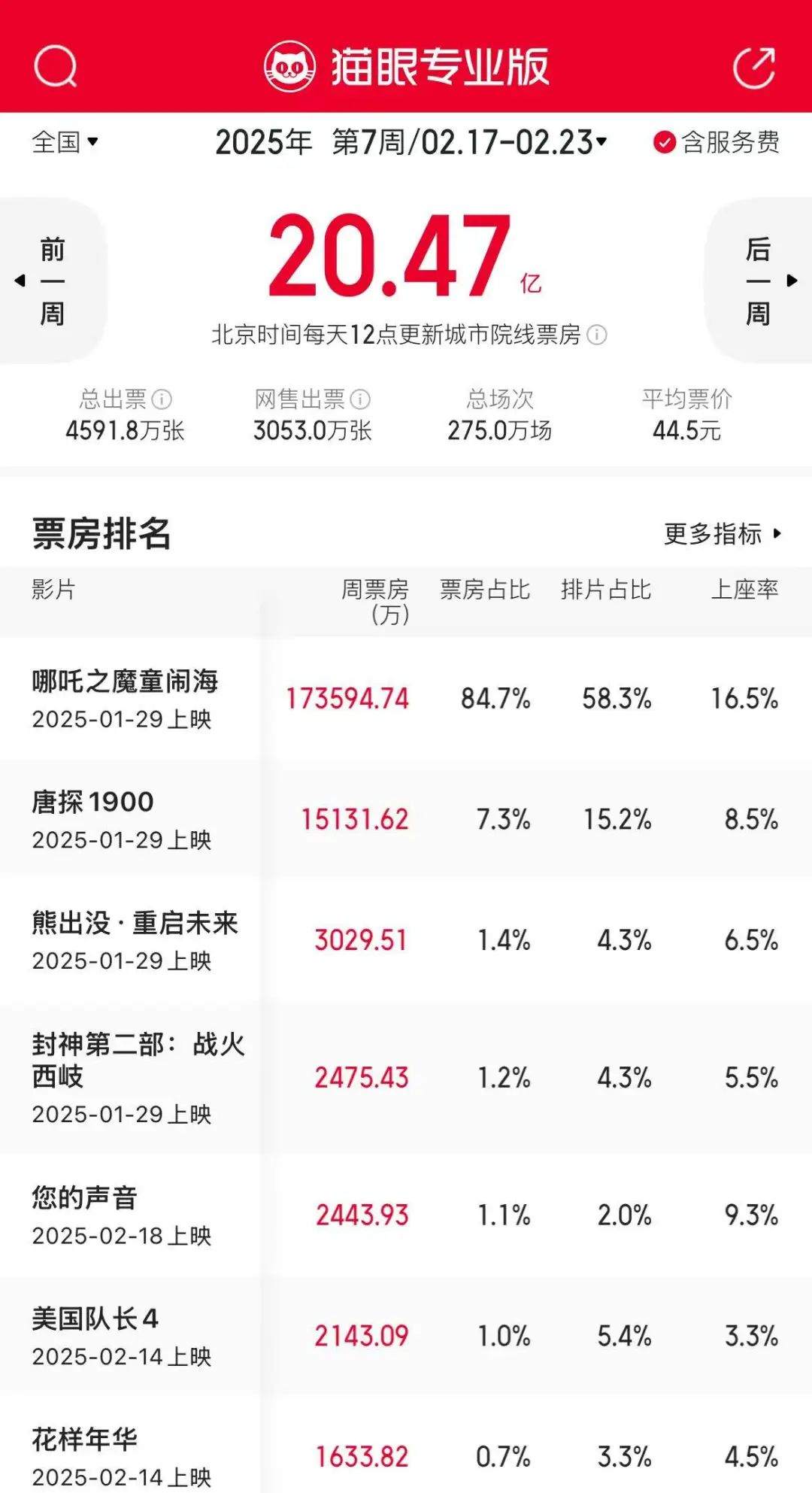
Task: Open the 哪吒之魔童闹海 row
Action: (406, 699)
